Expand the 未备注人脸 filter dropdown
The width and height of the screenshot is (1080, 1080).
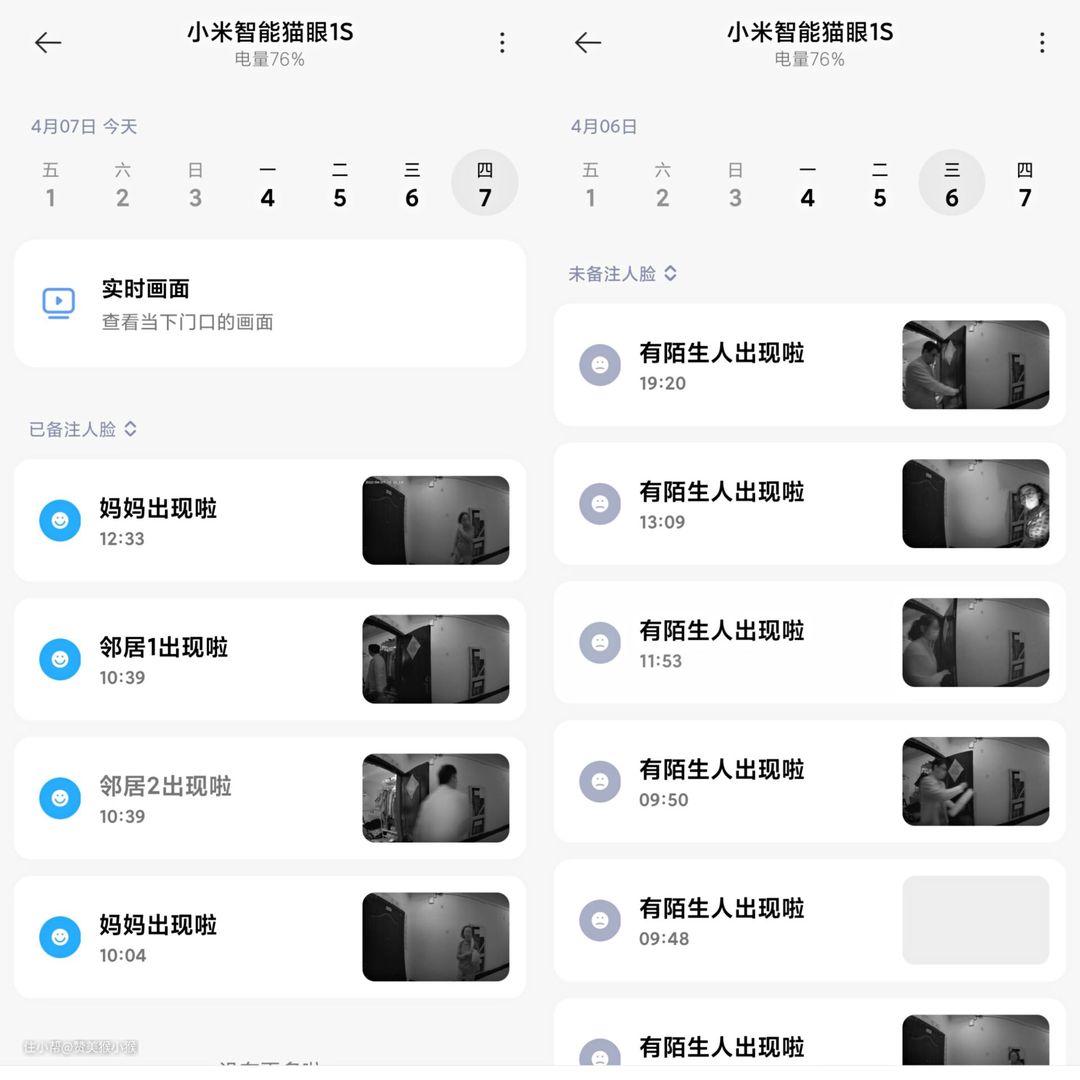(x=623, y=273)
